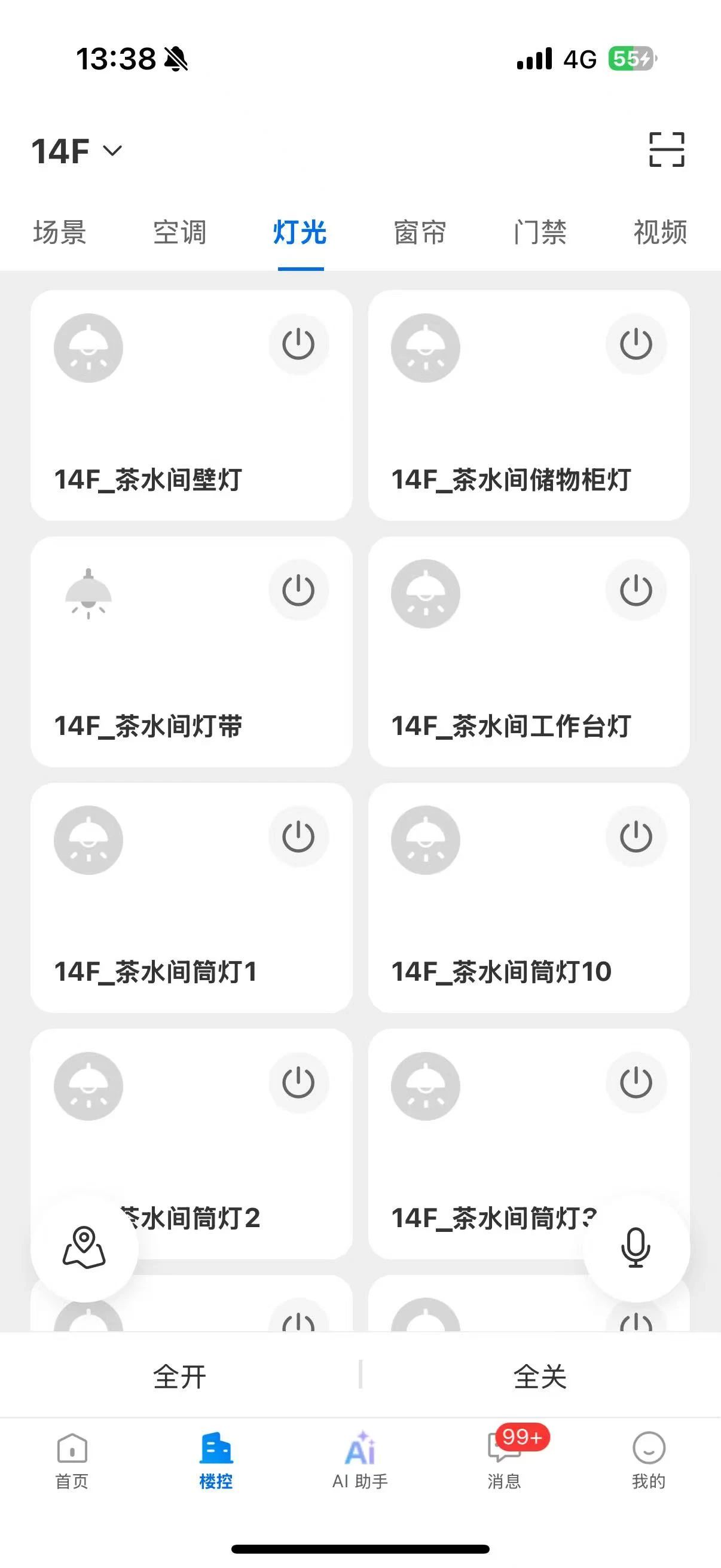Toggle power for 14F_茶水间灯带
This screenshot has width=721, height=1568.
[x=298, y=590]
